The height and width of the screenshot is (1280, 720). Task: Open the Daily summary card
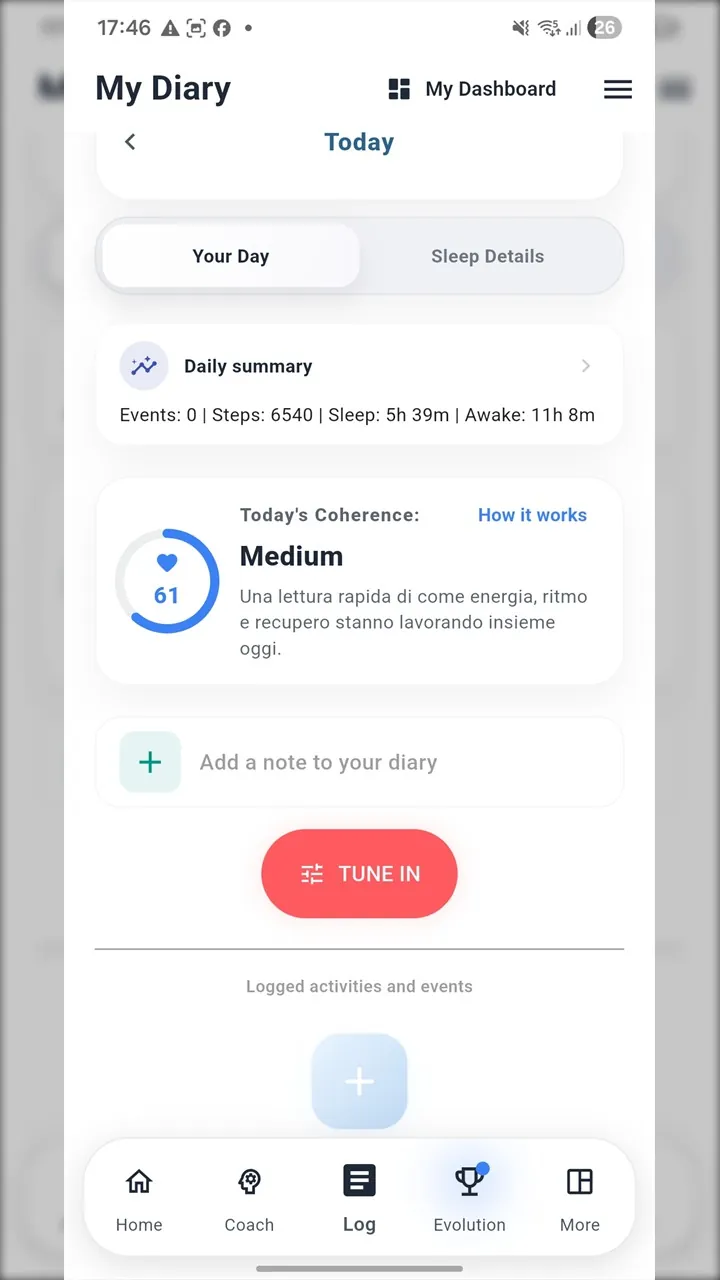coord(359,385)
